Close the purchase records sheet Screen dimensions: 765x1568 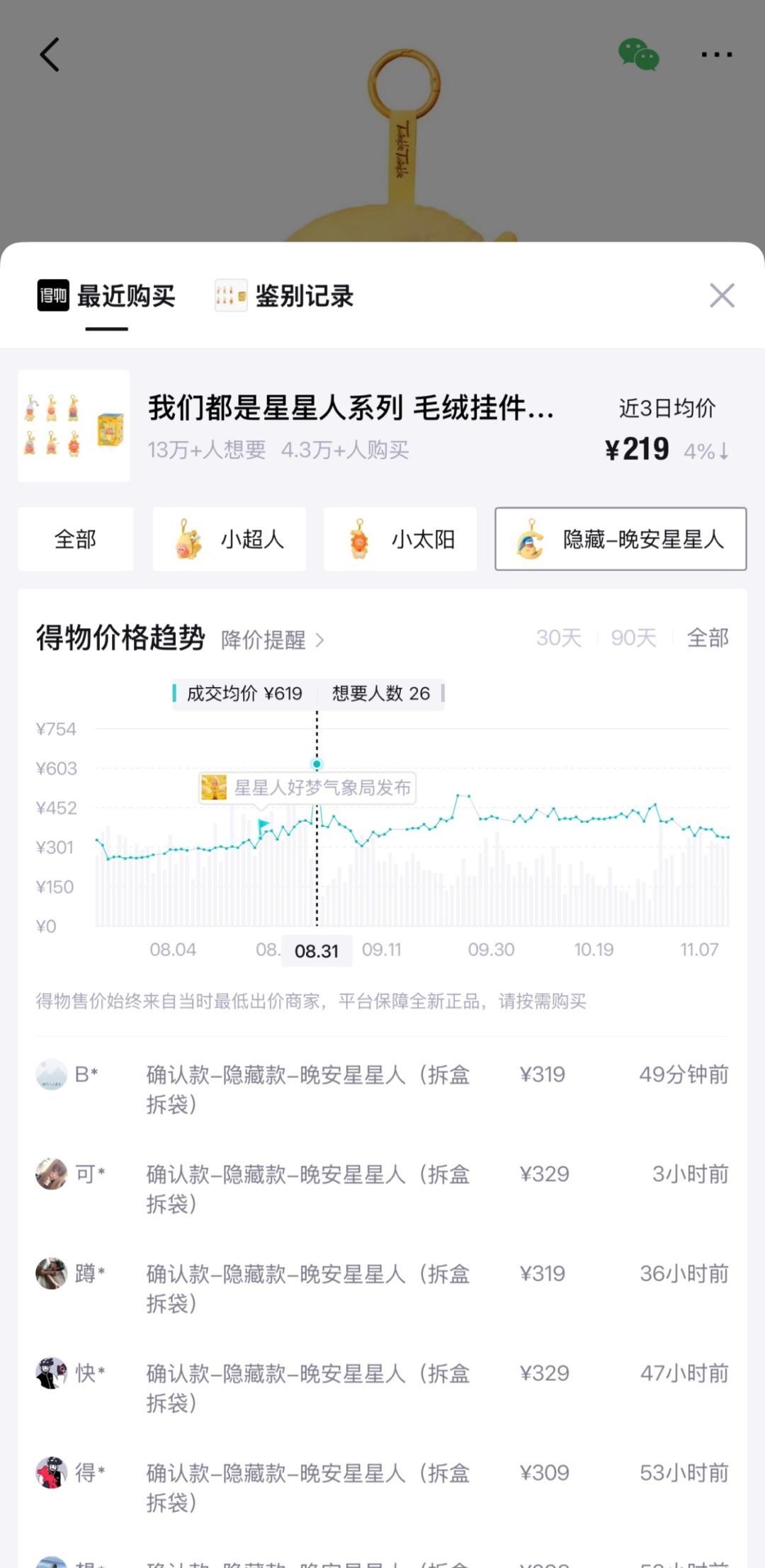(x=722, y=295)
